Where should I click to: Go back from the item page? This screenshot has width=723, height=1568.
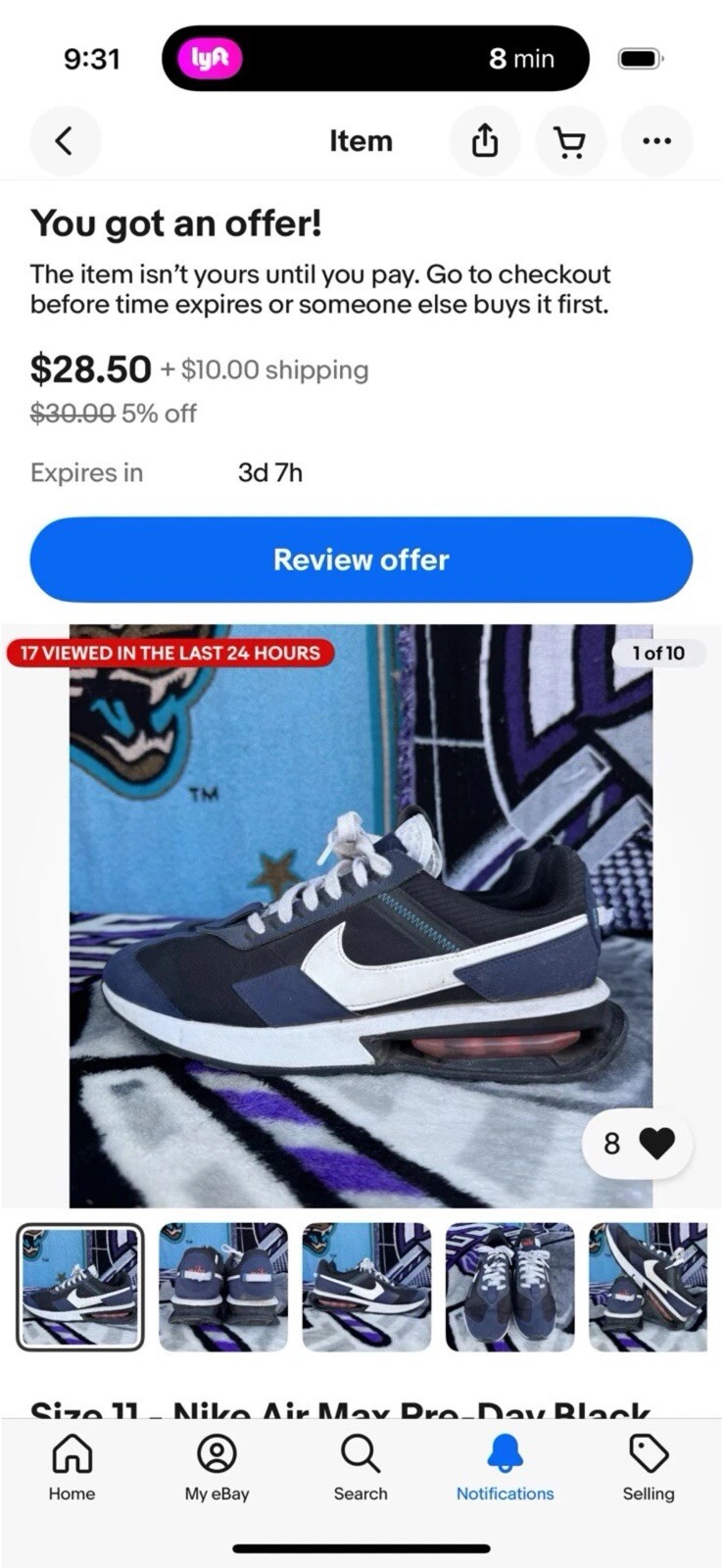coord(65,141)
